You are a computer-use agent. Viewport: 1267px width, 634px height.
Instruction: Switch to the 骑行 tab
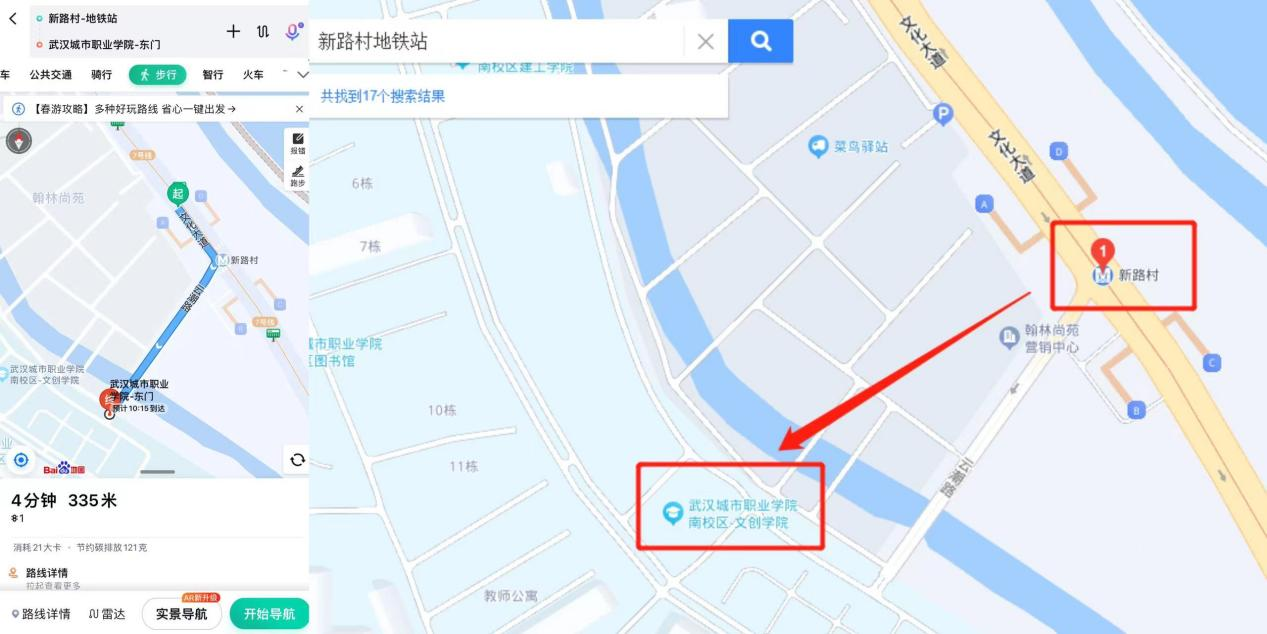tap(102, 74)
